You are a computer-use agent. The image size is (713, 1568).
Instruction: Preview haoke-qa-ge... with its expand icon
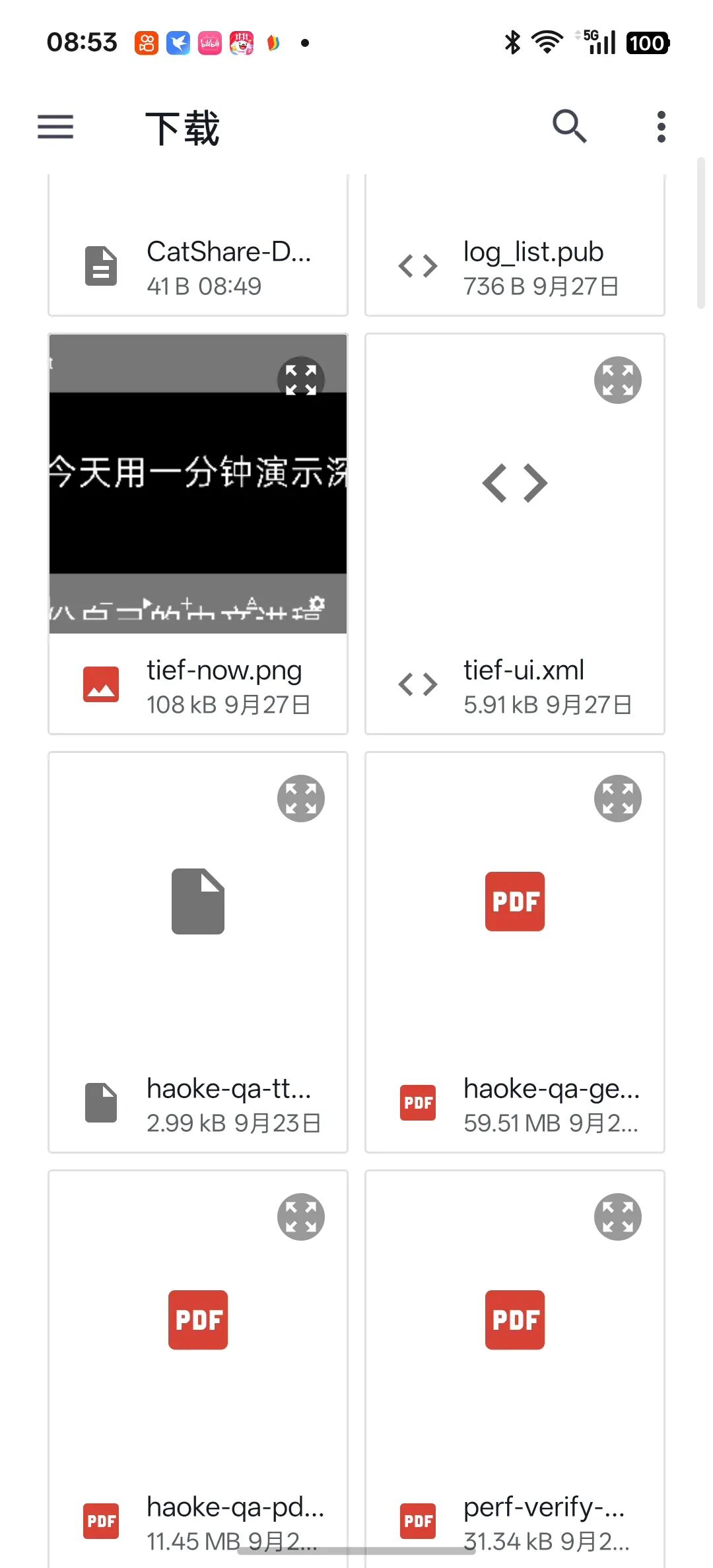pos(618,799)
